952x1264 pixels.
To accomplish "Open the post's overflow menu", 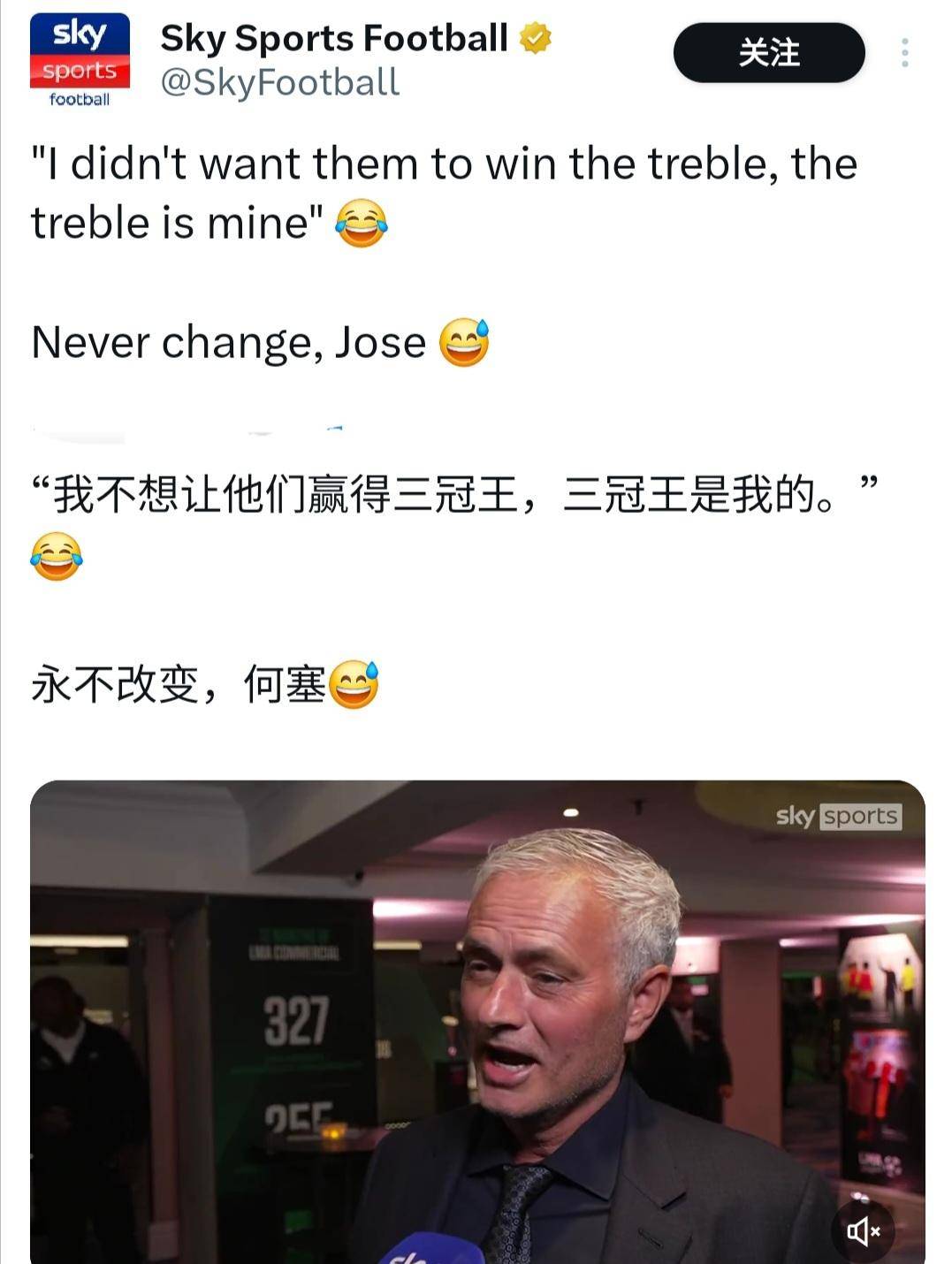I will tap(904, 53).
